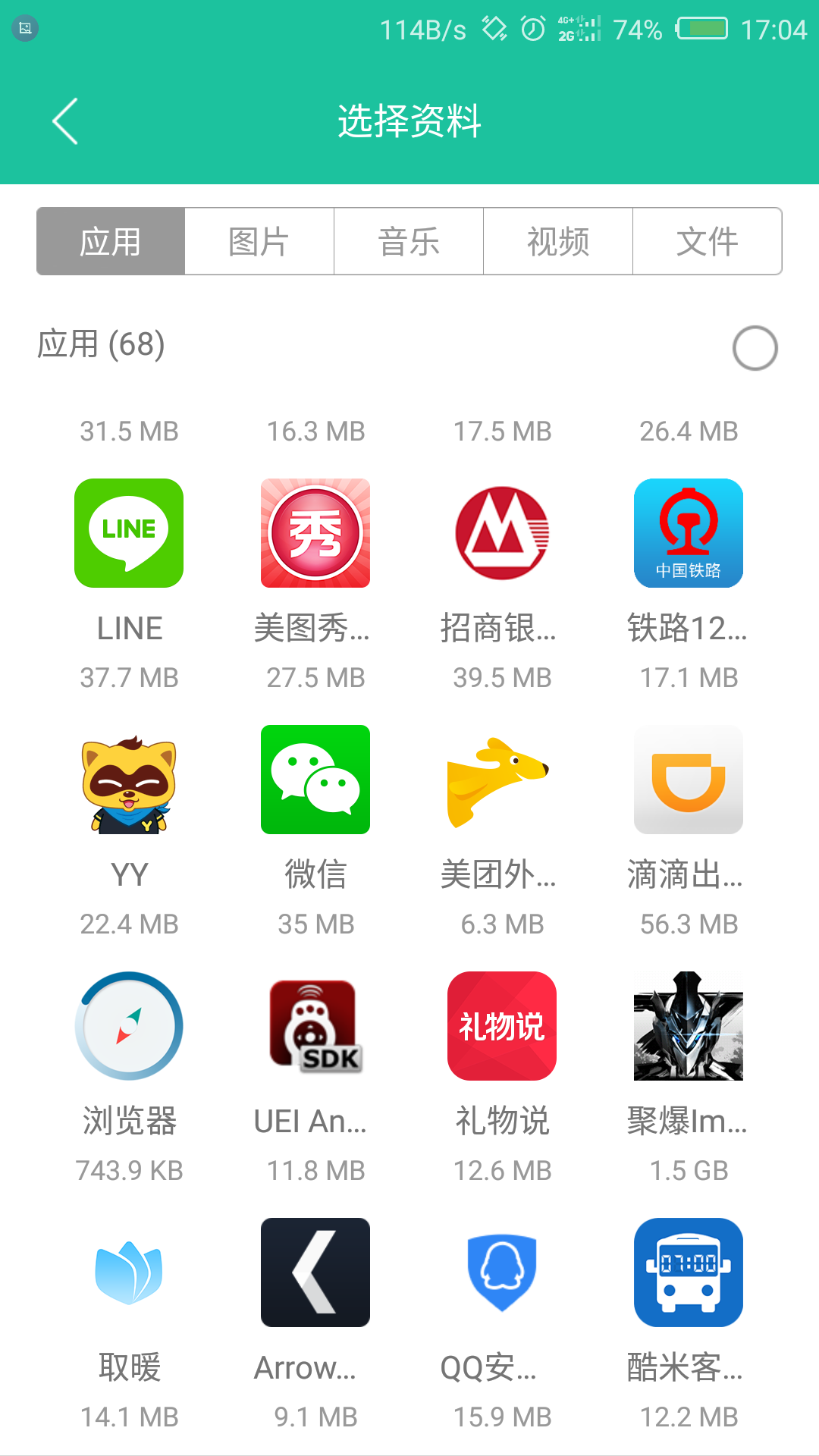Select the 聚爆Implosion game icon
This screenshot has width=819, height=1456.
tap(688, 1025)
